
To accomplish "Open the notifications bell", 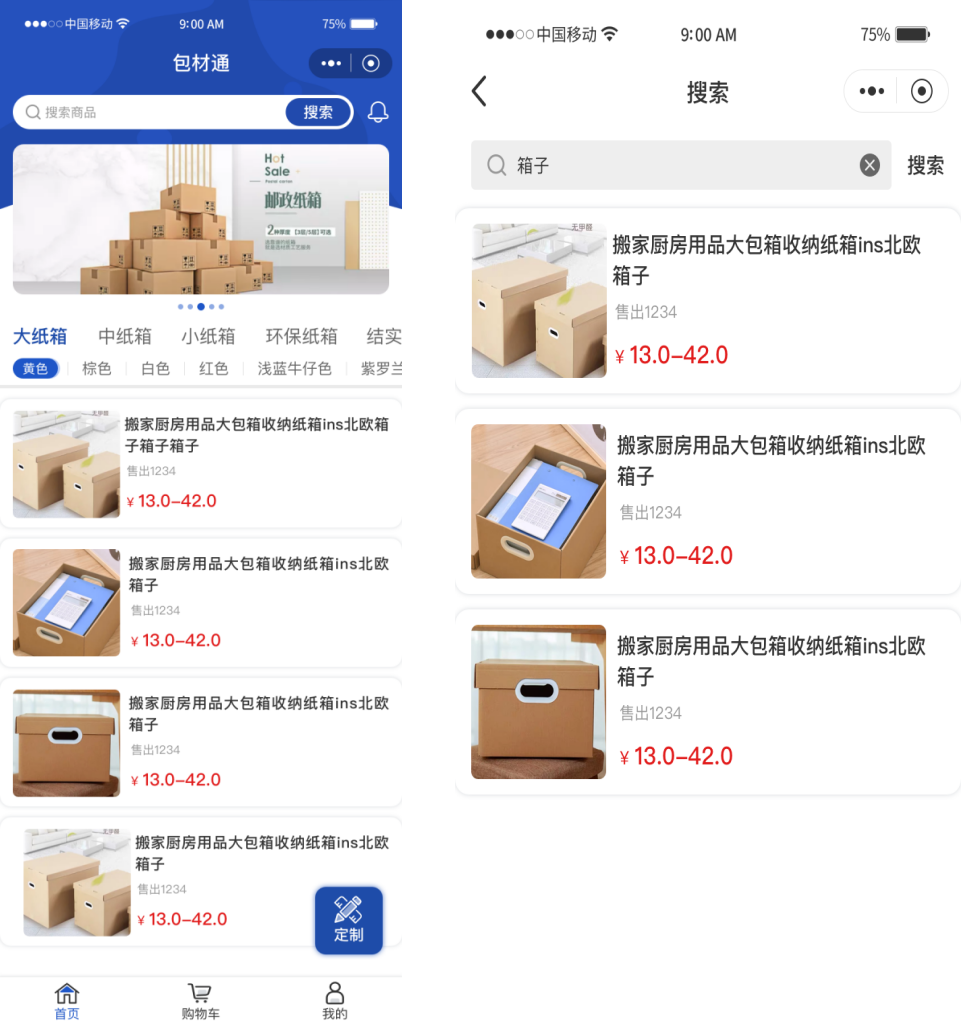I will [378, 112].
